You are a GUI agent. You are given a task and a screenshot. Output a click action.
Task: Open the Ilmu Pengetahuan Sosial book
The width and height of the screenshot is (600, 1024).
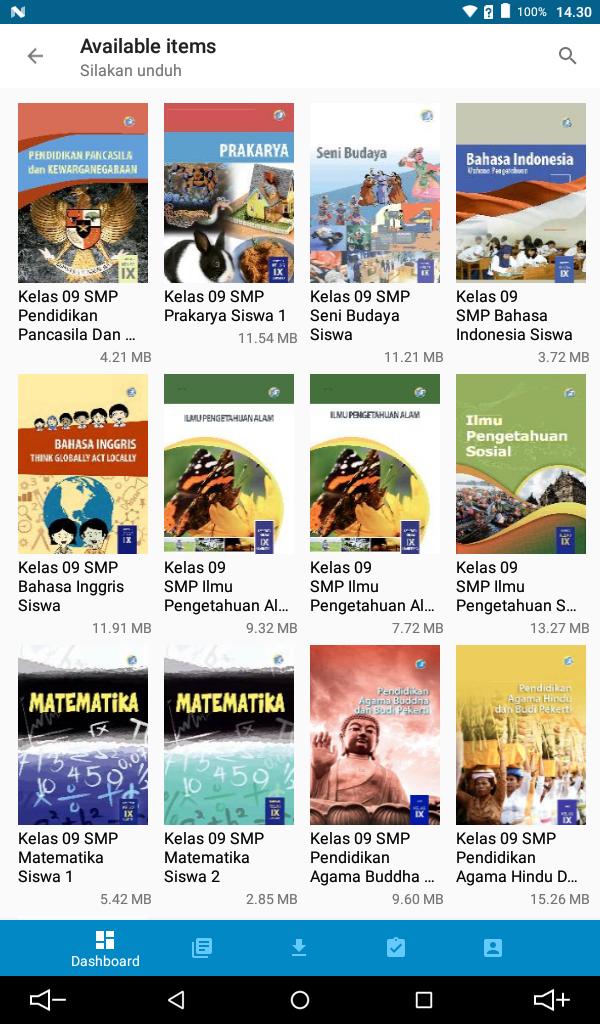[x=521, y=464]
